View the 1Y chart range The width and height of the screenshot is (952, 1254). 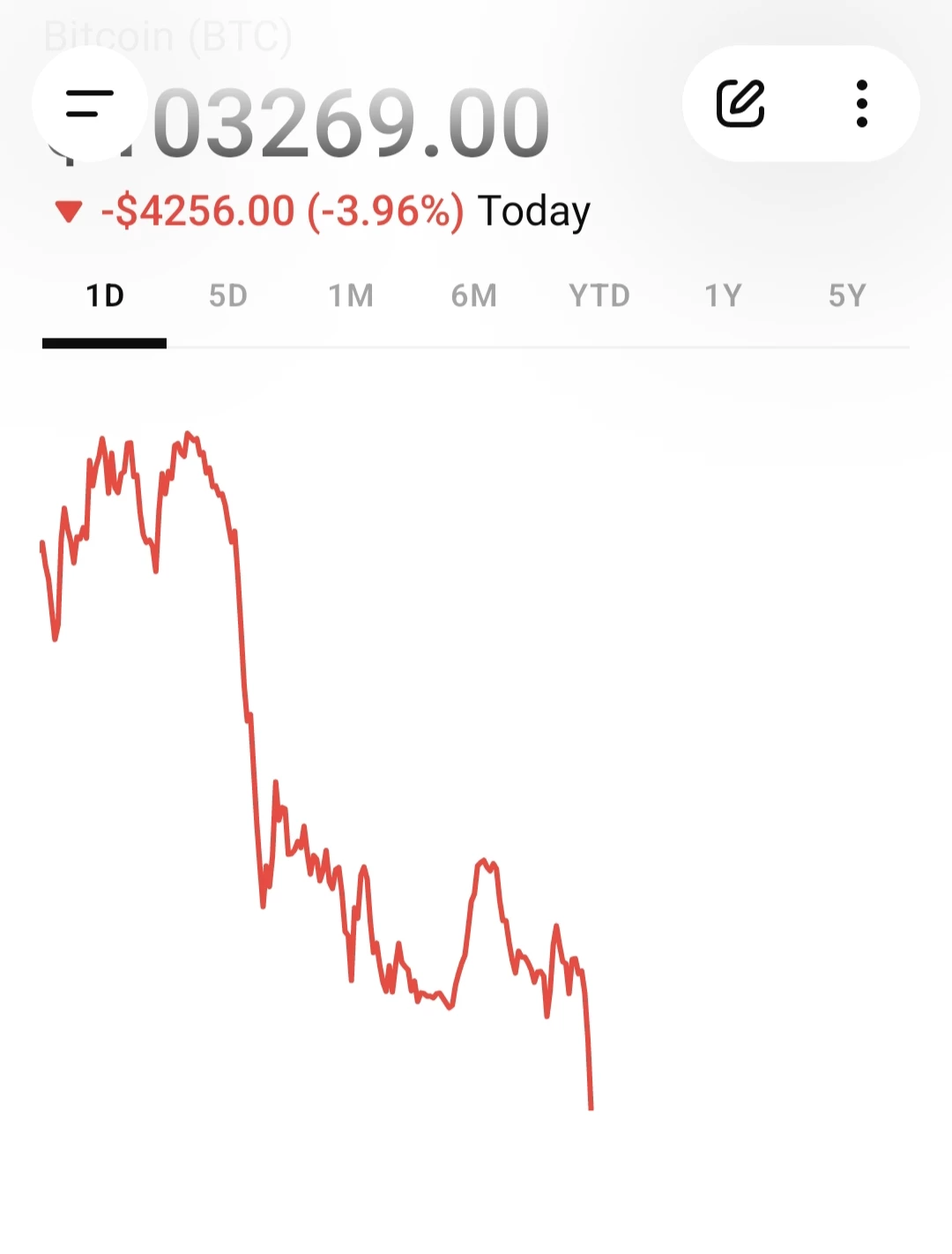pos(723,296)
